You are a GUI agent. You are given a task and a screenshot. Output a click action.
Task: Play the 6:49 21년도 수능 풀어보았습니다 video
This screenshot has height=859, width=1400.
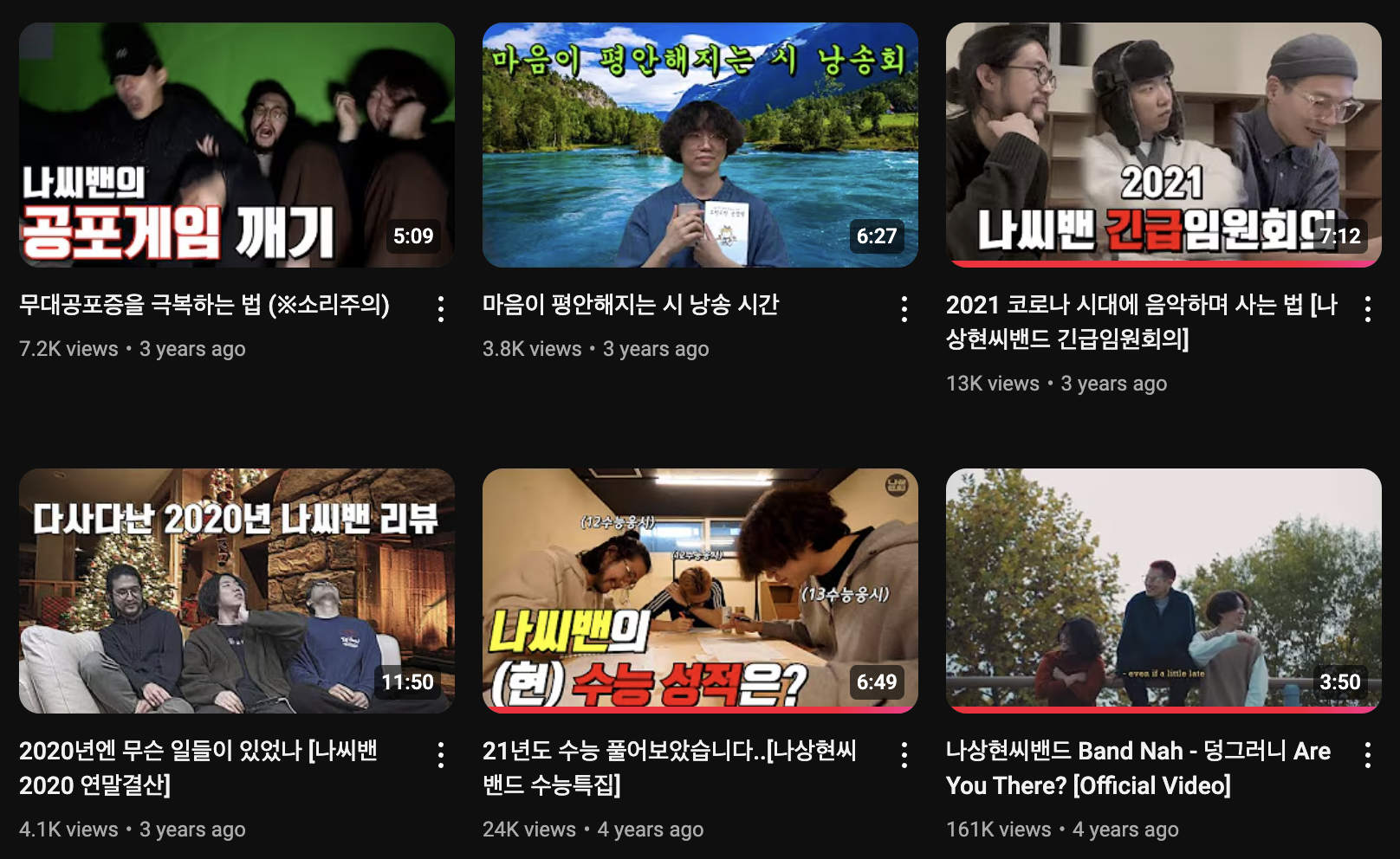700,591
